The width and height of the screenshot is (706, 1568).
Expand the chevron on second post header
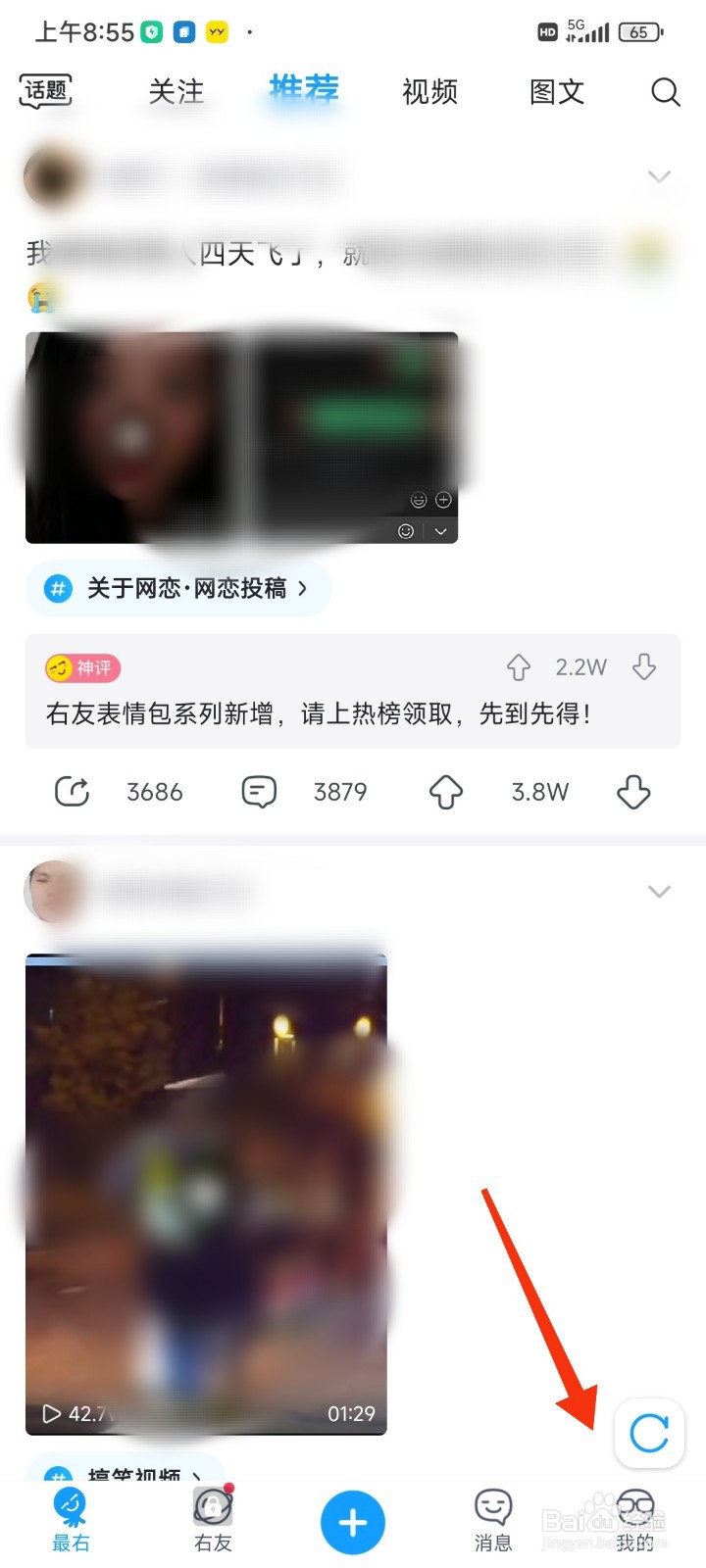(658, 892)
